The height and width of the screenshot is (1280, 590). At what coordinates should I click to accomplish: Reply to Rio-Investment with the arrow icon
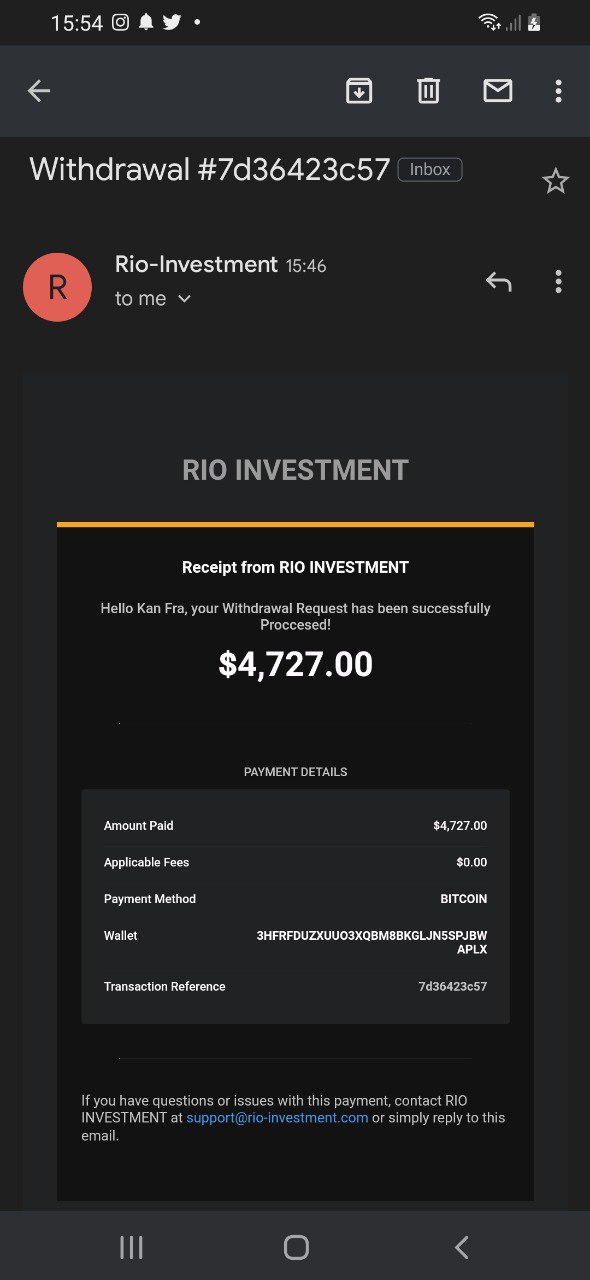[x=498, y=282]
